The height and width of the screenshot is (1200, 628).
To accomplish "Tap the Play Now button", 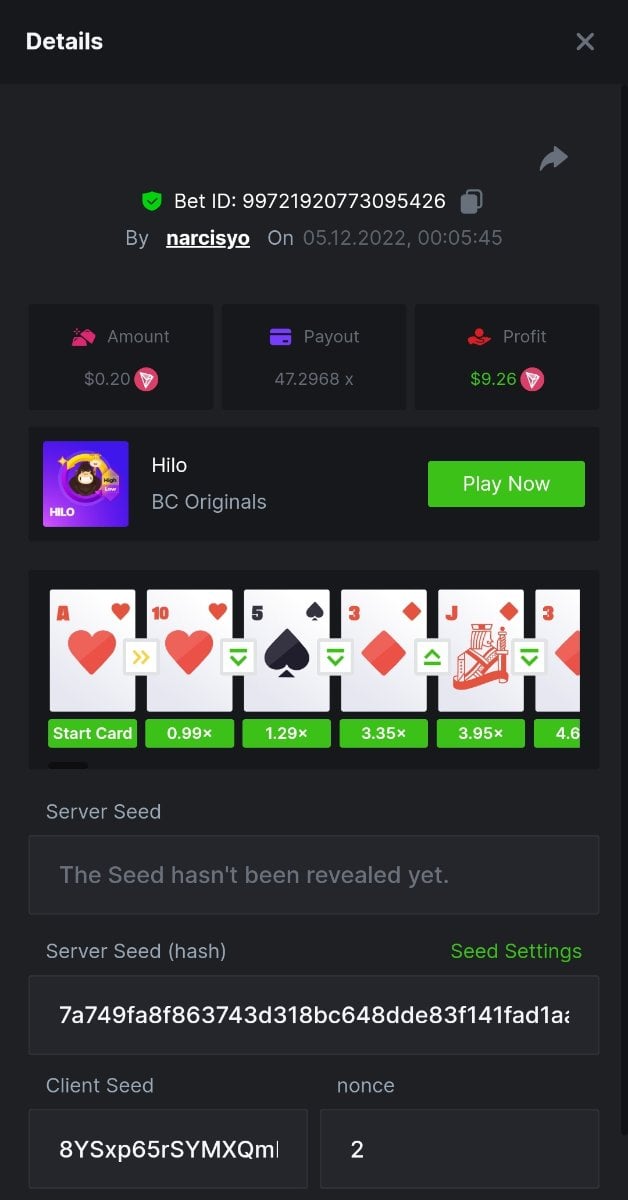I will [506, 484].
